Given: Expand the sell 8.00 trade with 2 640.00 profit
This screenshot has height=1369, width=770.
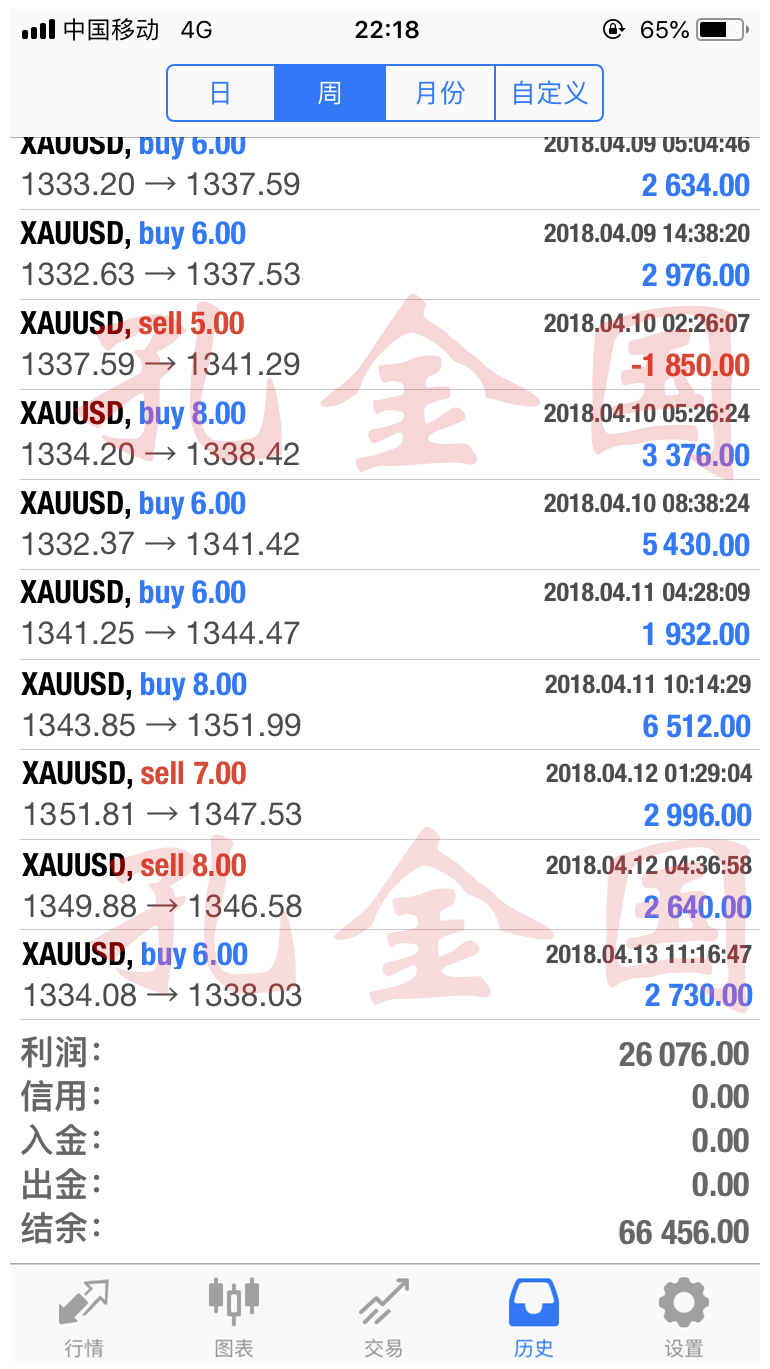Looking at the screenshot, I should 385,885.
